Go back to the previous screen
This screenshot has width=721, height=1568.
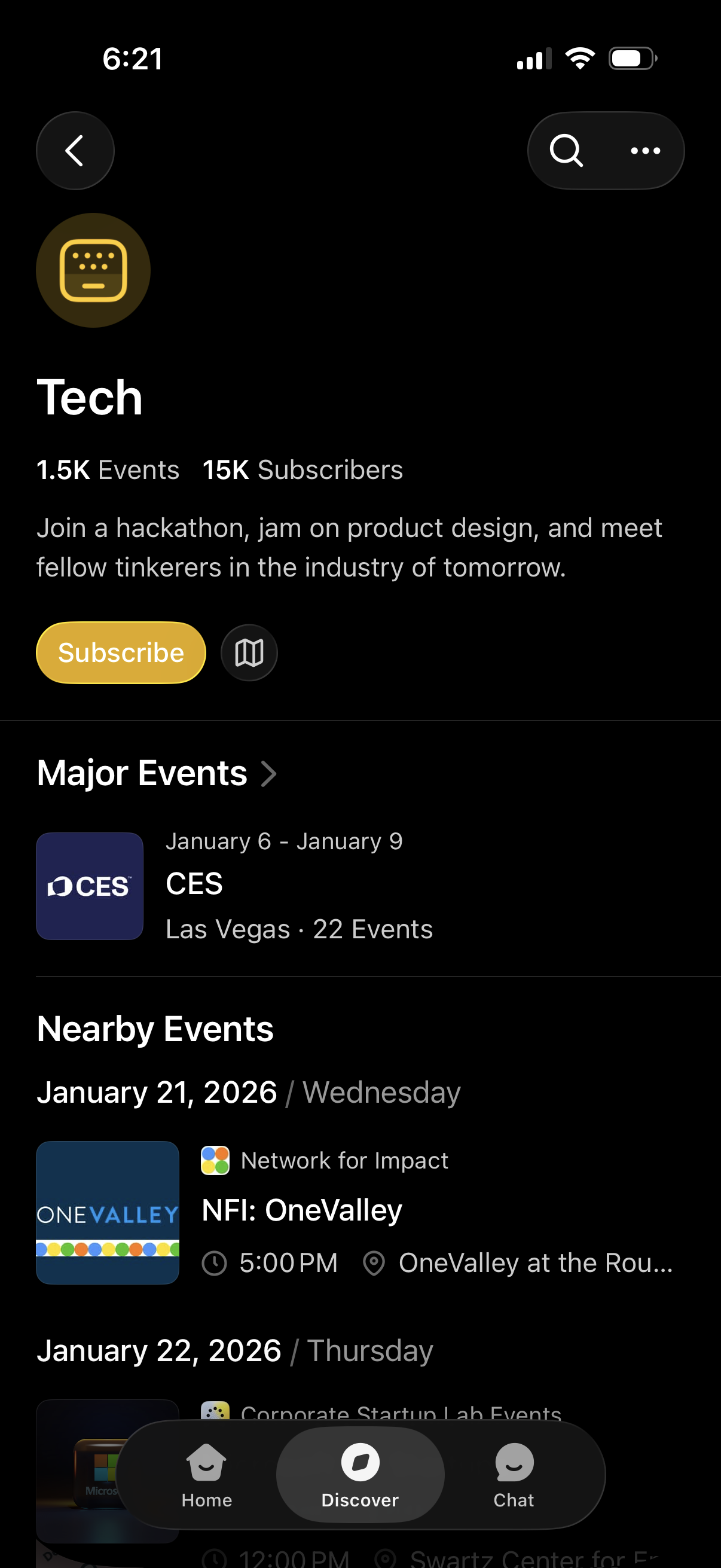[x=75, y=150]
